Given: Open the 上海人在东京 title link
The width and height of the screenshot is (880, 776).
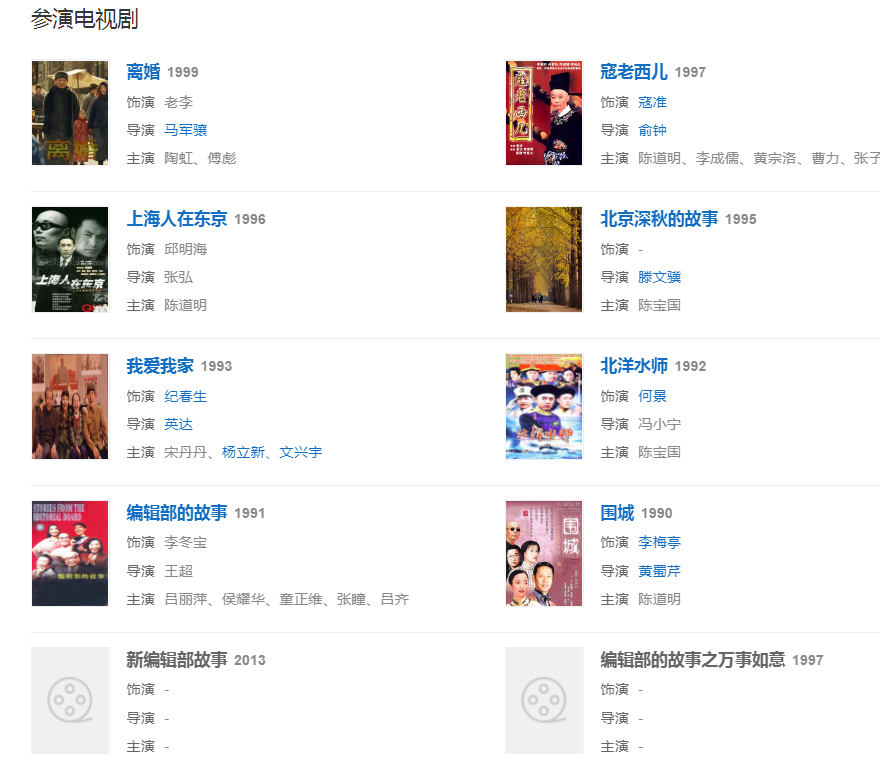Looking at the screenshot, I should point(177,219).
